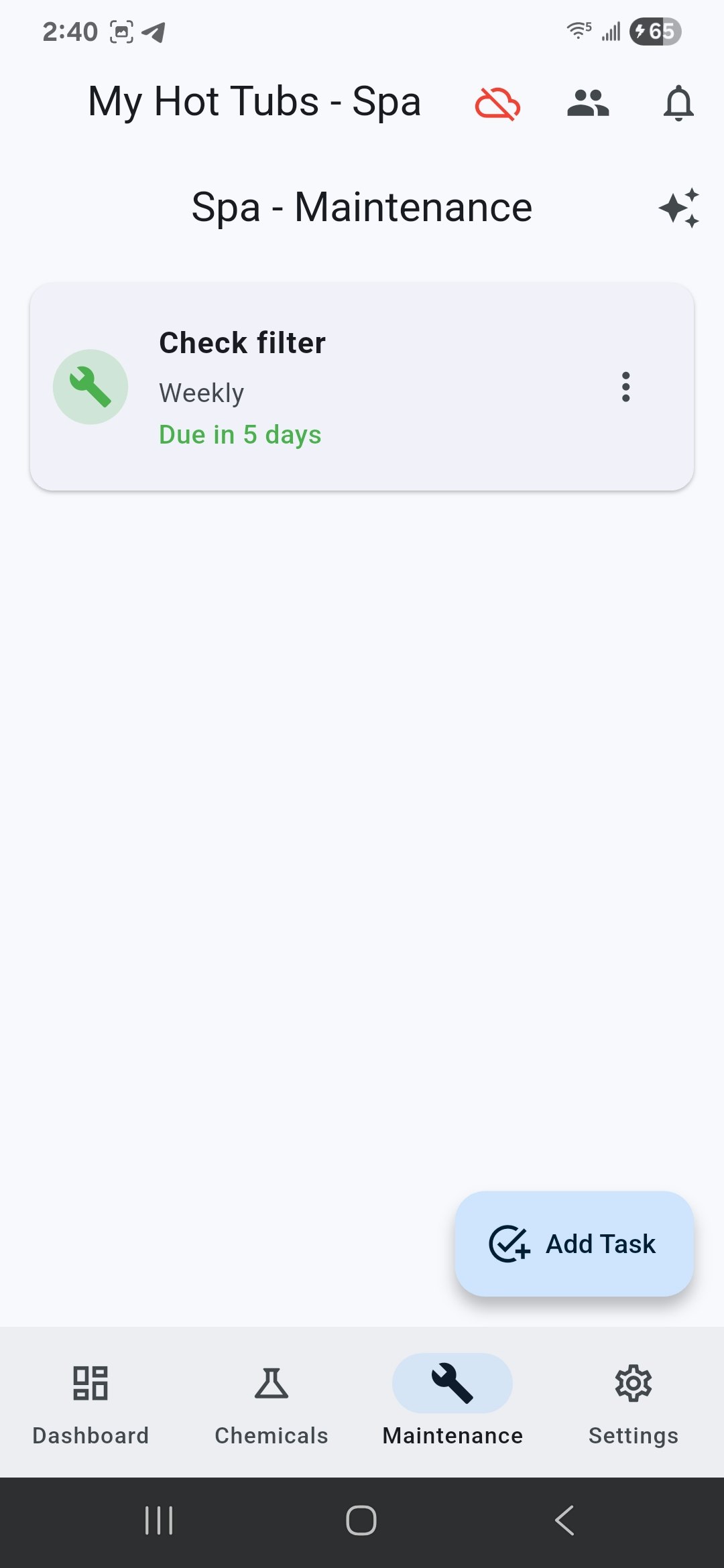Tap the red offline cloud sync icon
The height and width of the screenshot is (1568, 724).
496,104
